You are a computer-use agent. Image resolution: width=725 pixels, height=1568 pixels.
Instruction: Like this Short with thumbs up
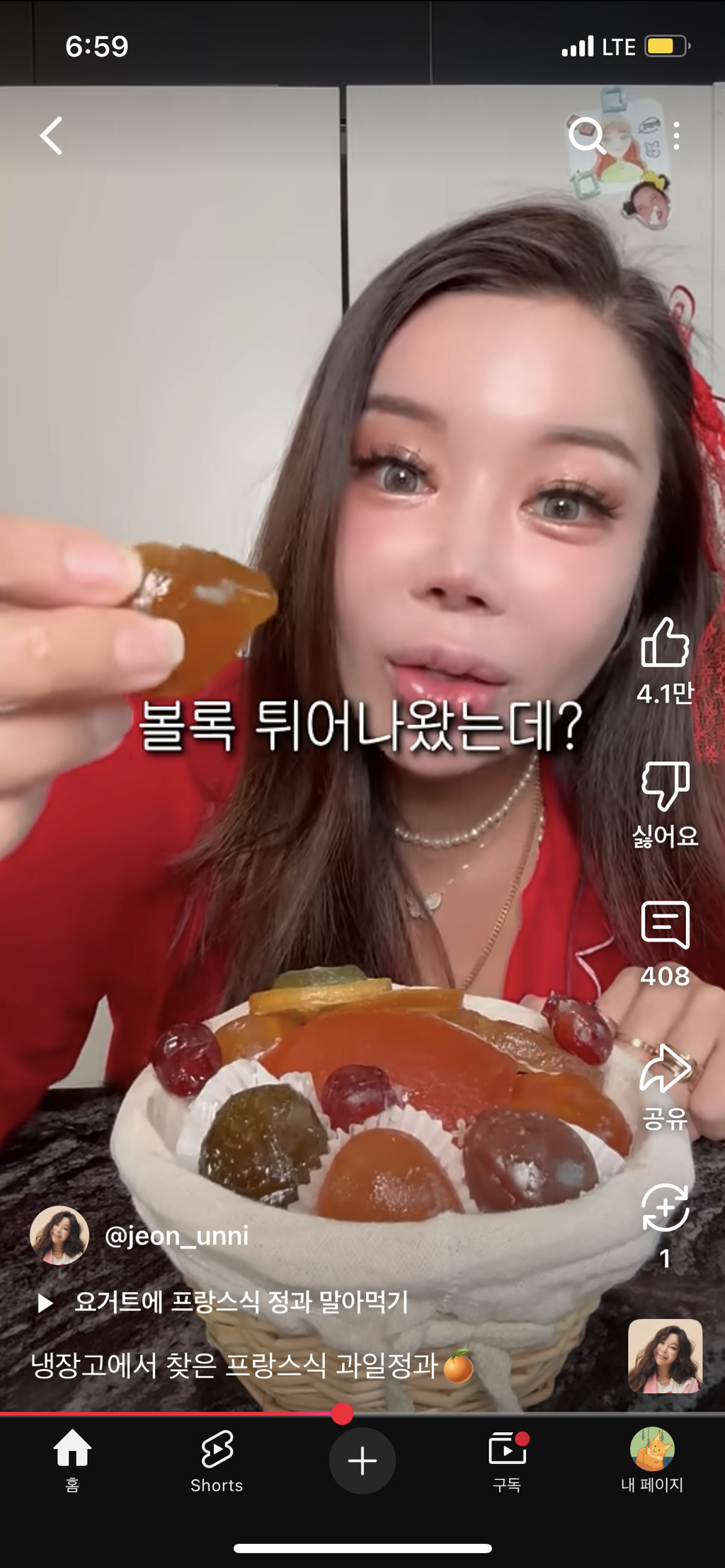tap(665, 643)
